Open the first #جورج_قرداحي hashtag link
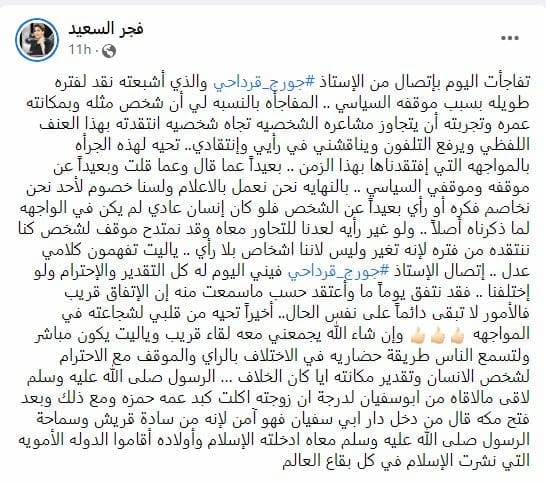 click(x=264, y=83)
